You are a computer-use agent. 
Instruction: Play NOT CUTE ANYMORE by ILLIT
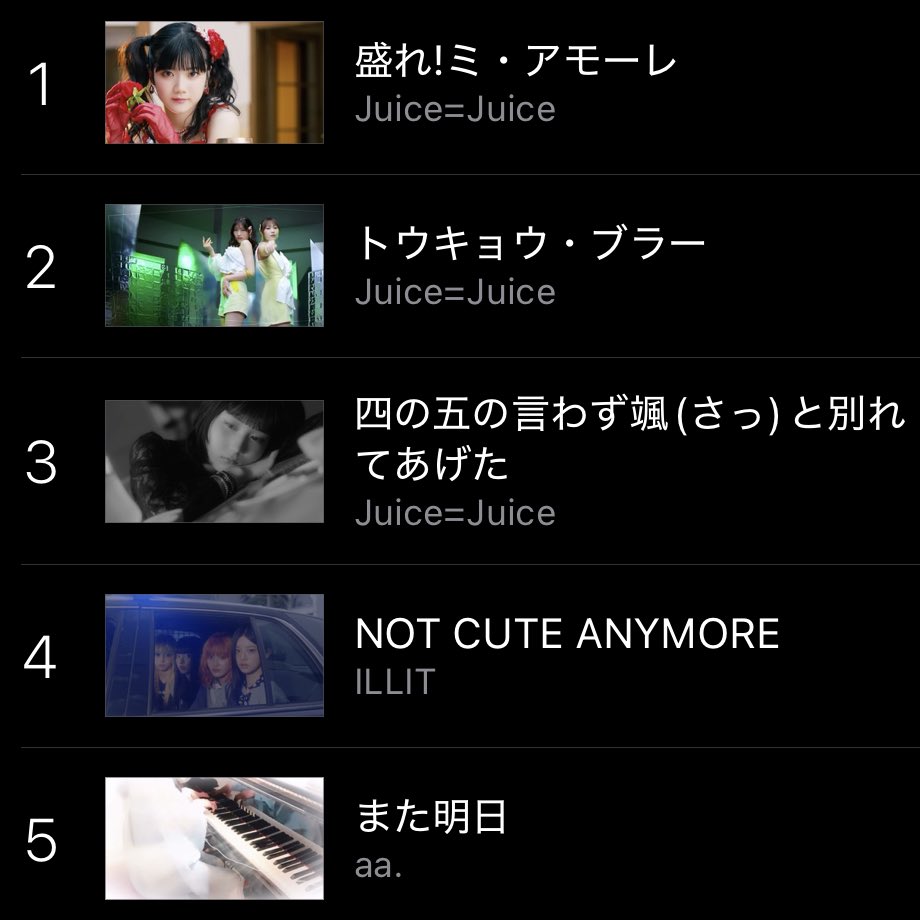567,634
